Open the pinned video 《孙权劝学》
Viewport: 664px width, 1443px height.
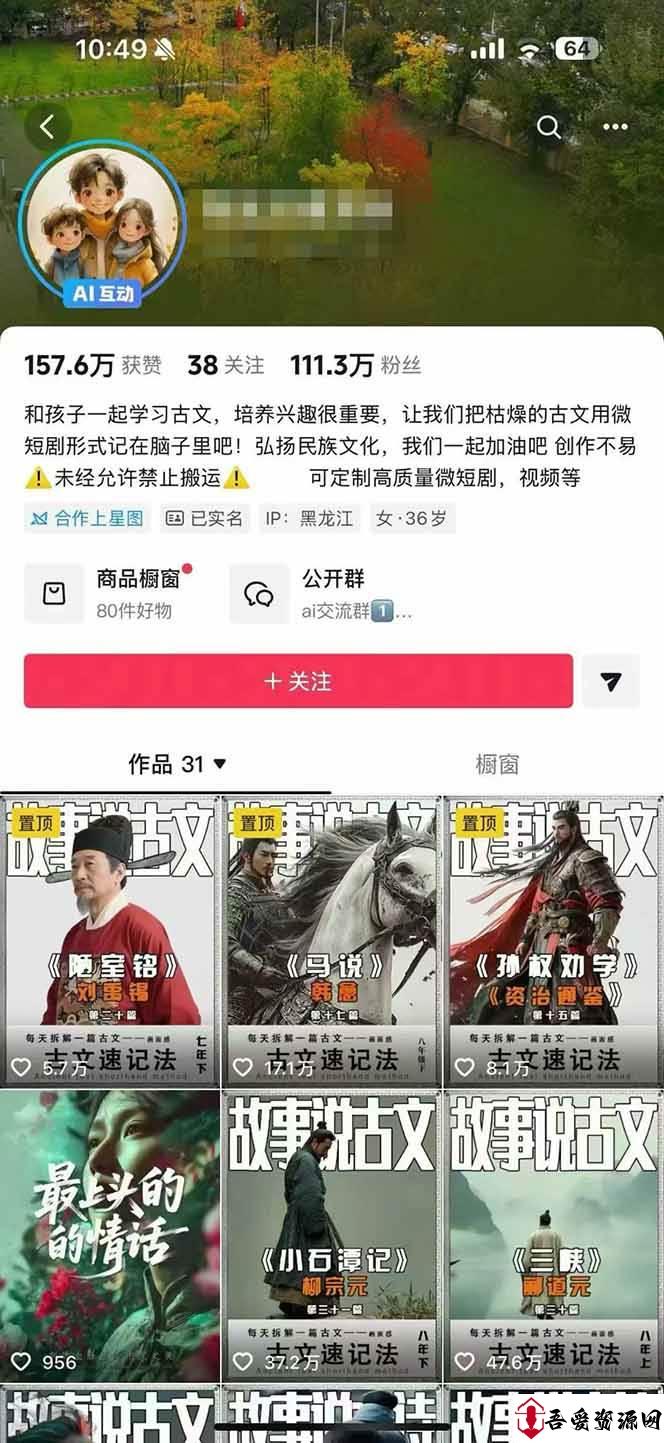553,940
